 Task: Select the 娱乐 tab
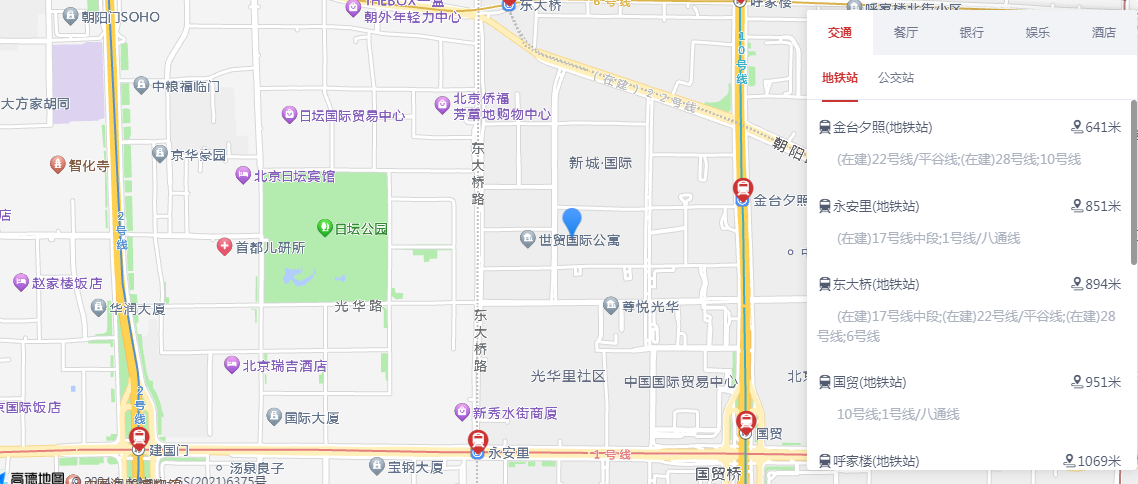(1038, 32)
